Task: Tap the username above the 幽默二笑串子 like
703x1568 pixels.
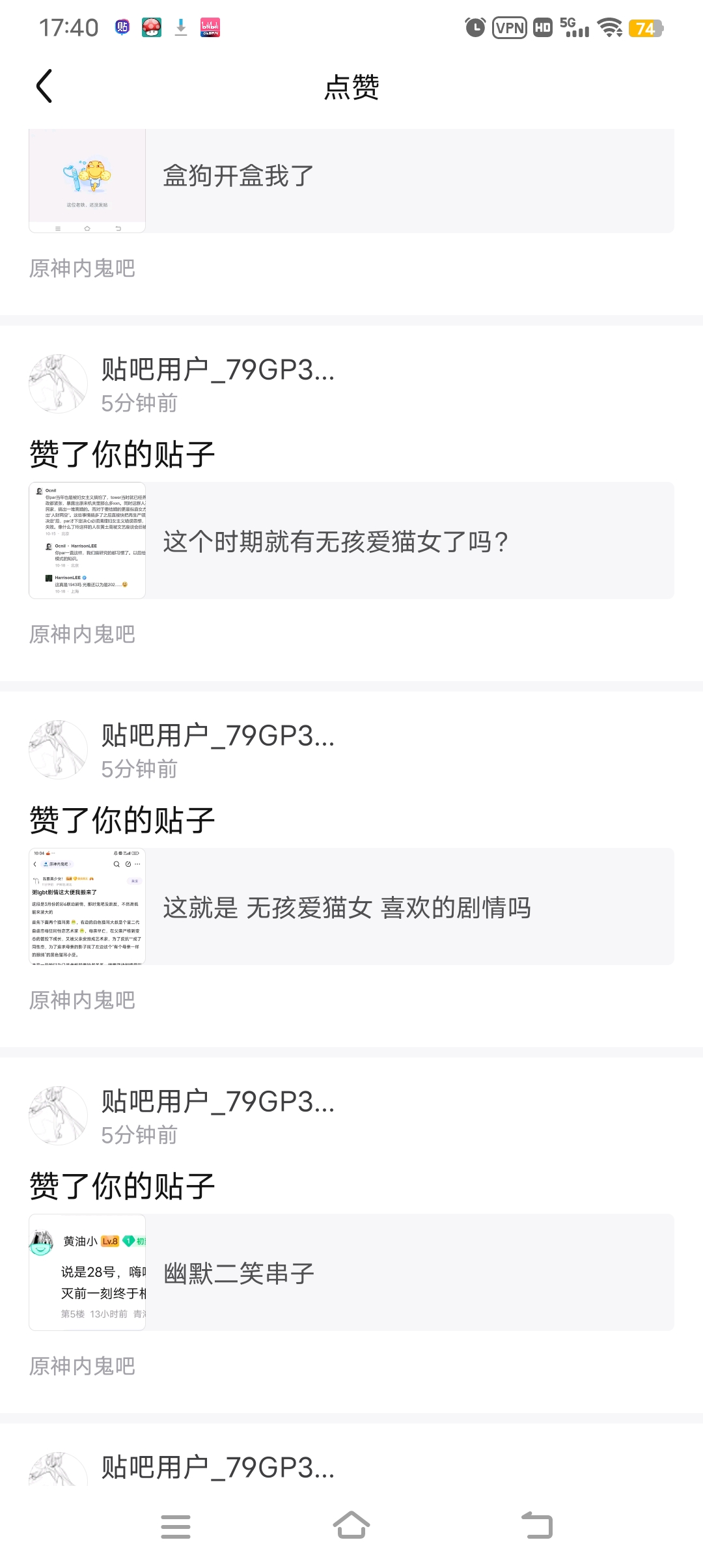Action: tap(218, 1102)
